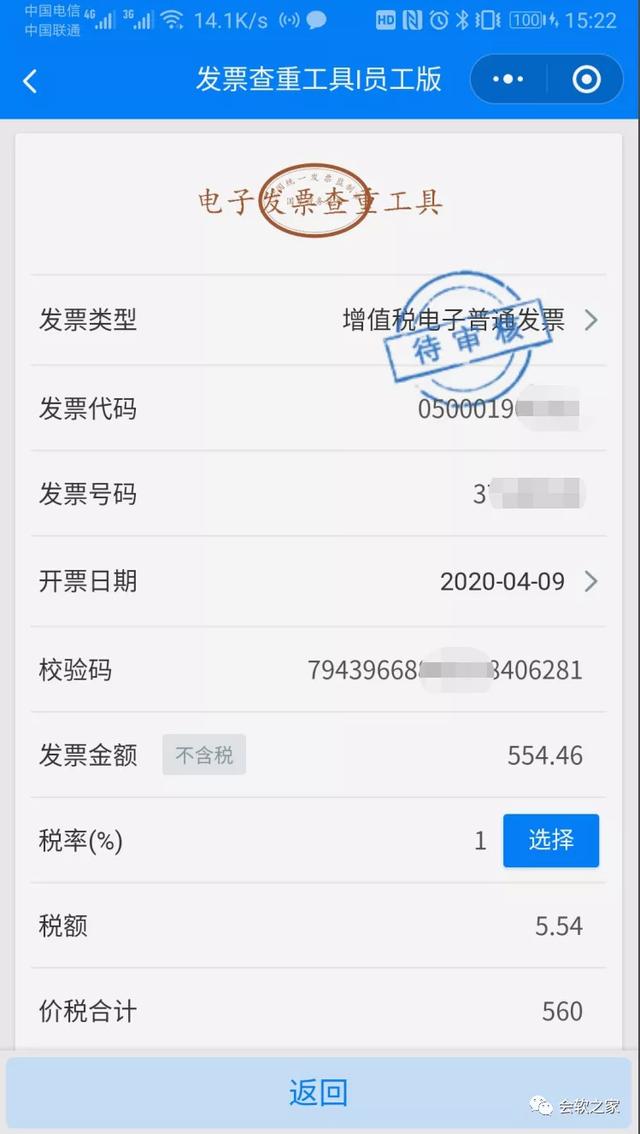Close the mini program with circle icon
The image size is (640, 1134).
(586, 80)
